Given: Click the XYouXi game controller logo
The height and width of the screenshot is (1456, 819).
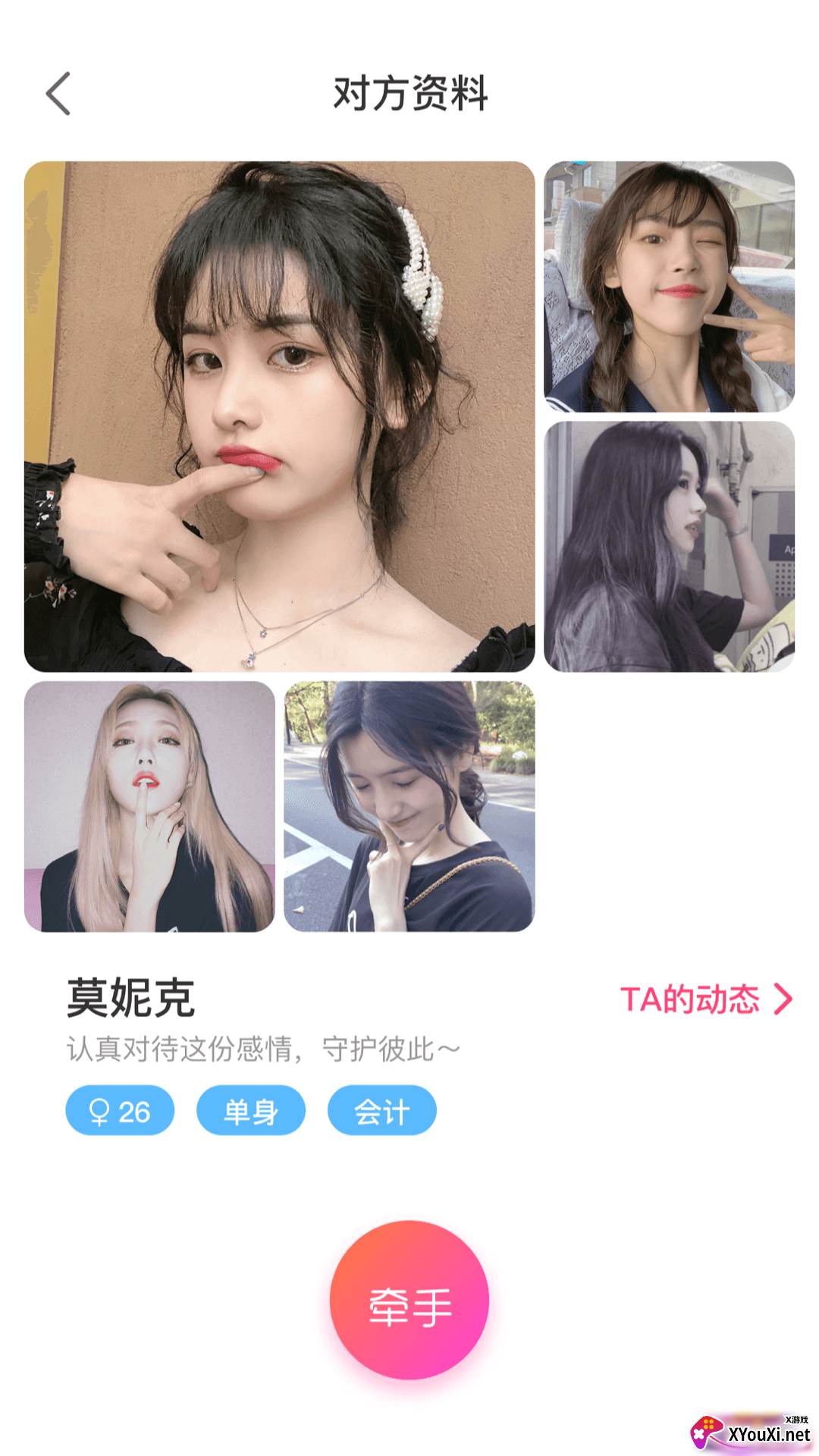Looking at the screenshot, I should coord(707,1432).
